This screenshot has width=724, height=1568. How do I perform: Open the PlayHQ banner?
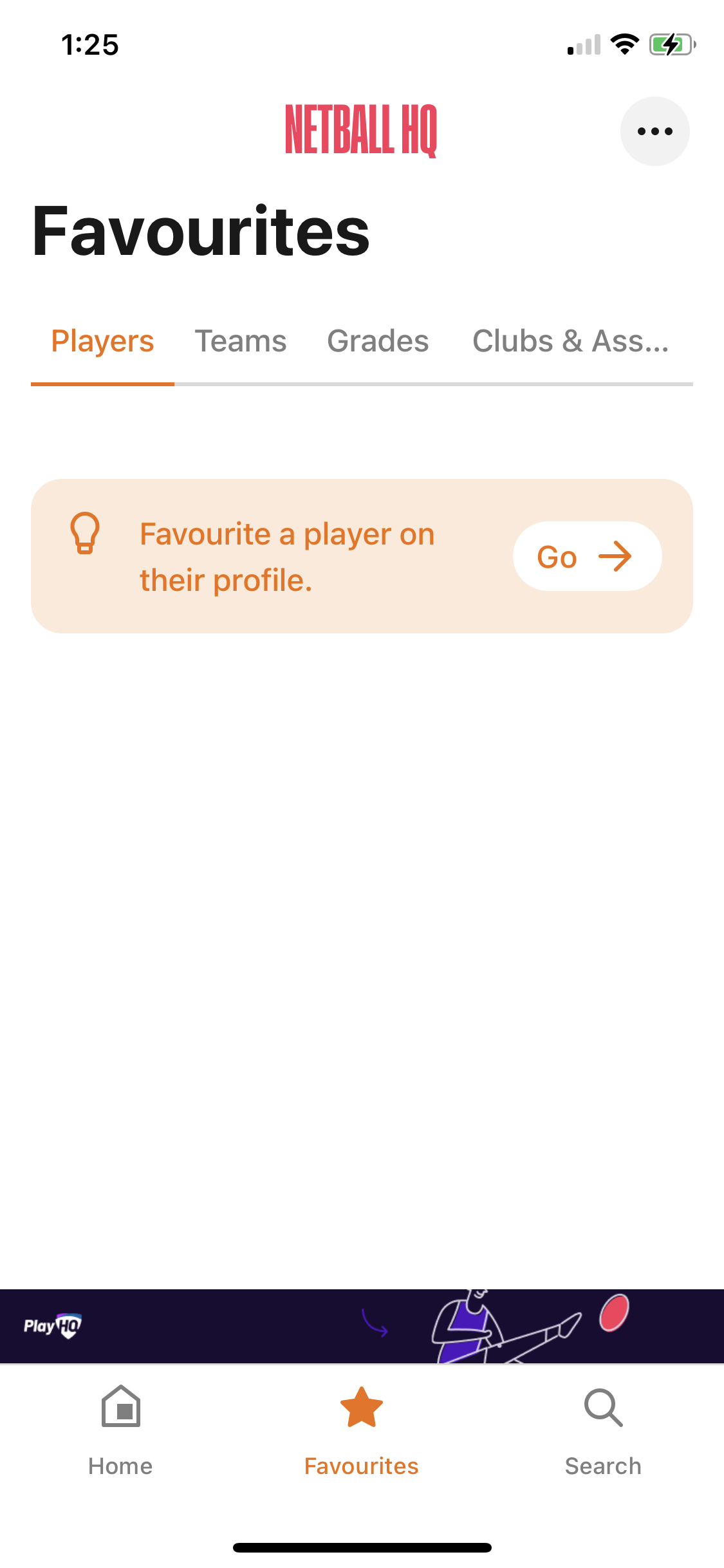point(362,1326)
